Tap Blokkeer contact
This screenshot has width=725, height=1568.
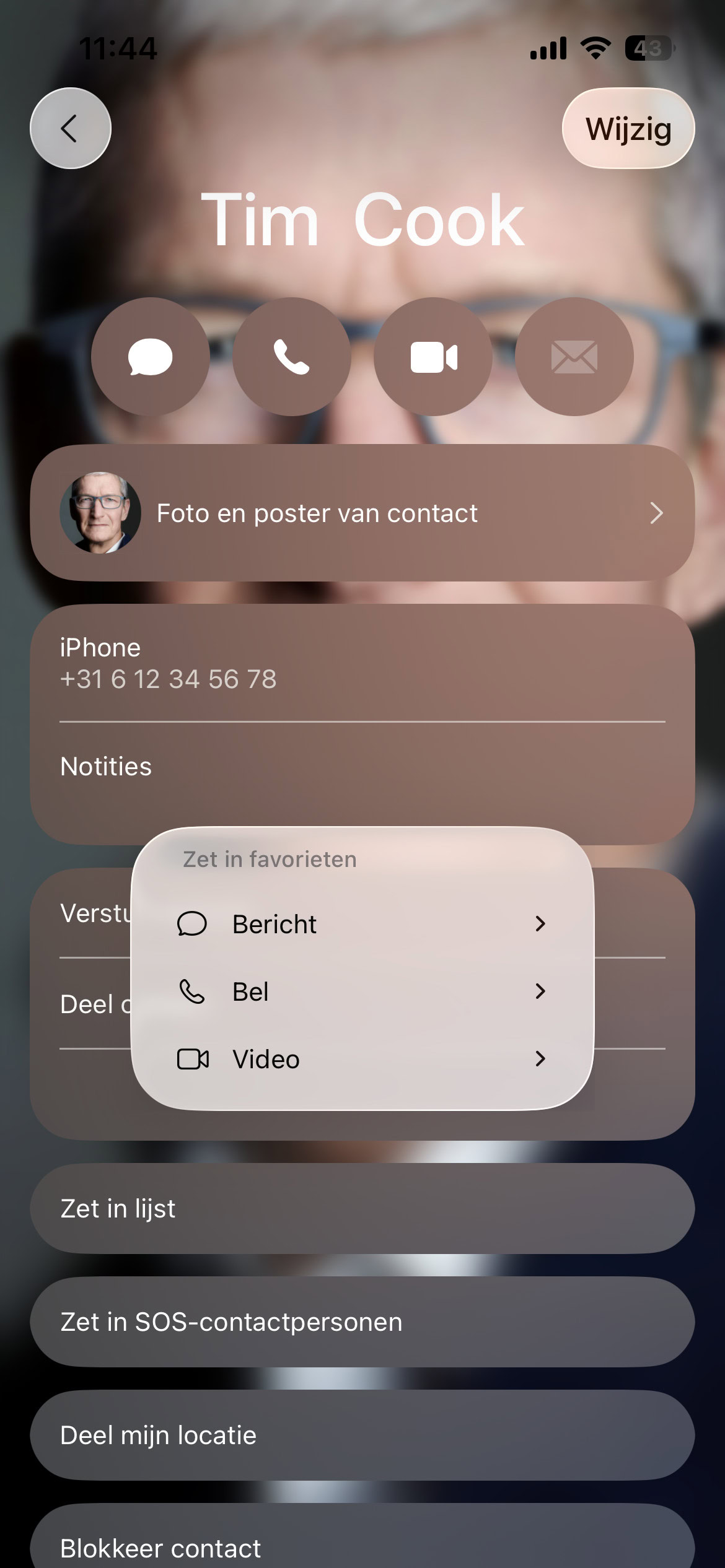coord(362,1547)
